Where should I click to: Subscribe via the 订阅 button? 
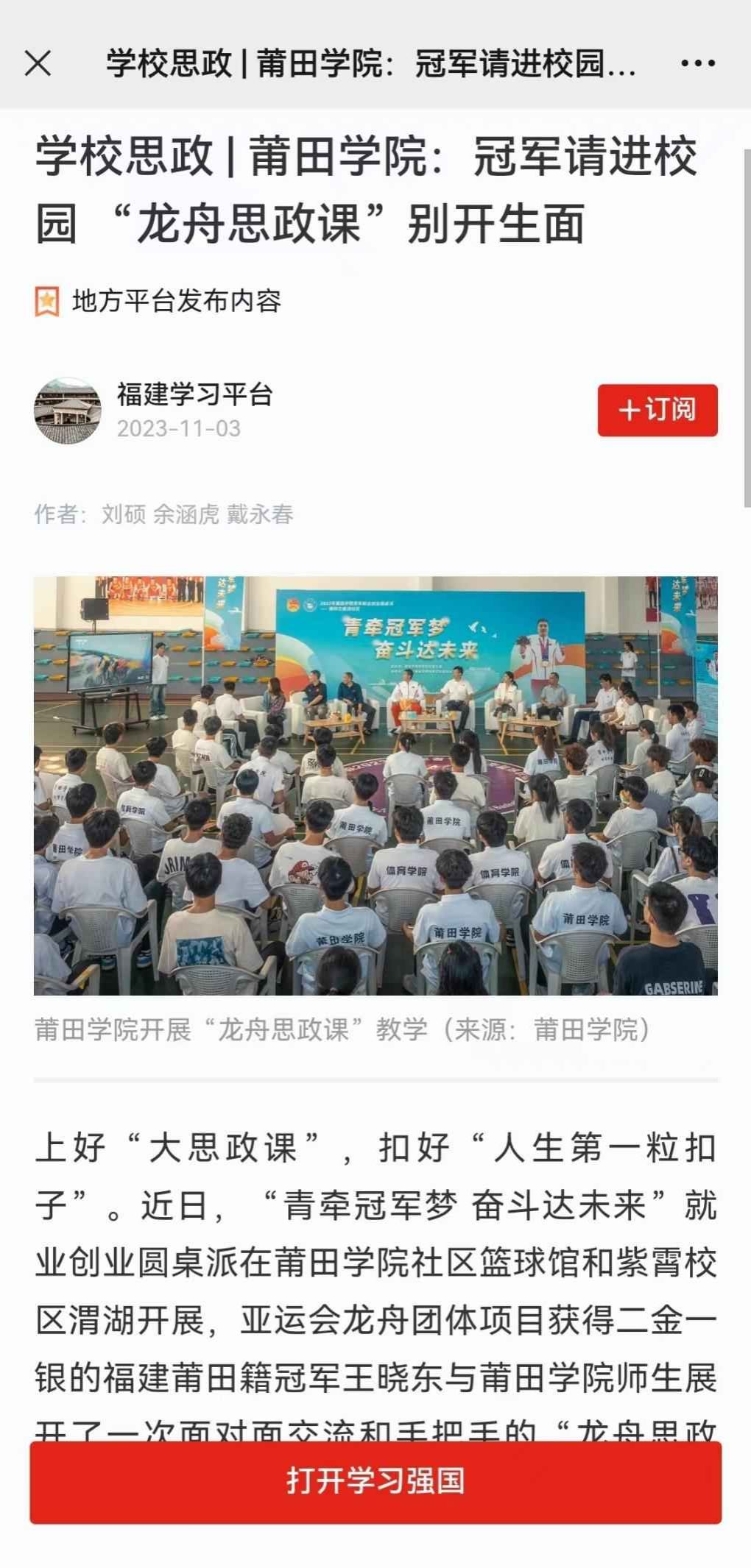click(x=657, y=410)
